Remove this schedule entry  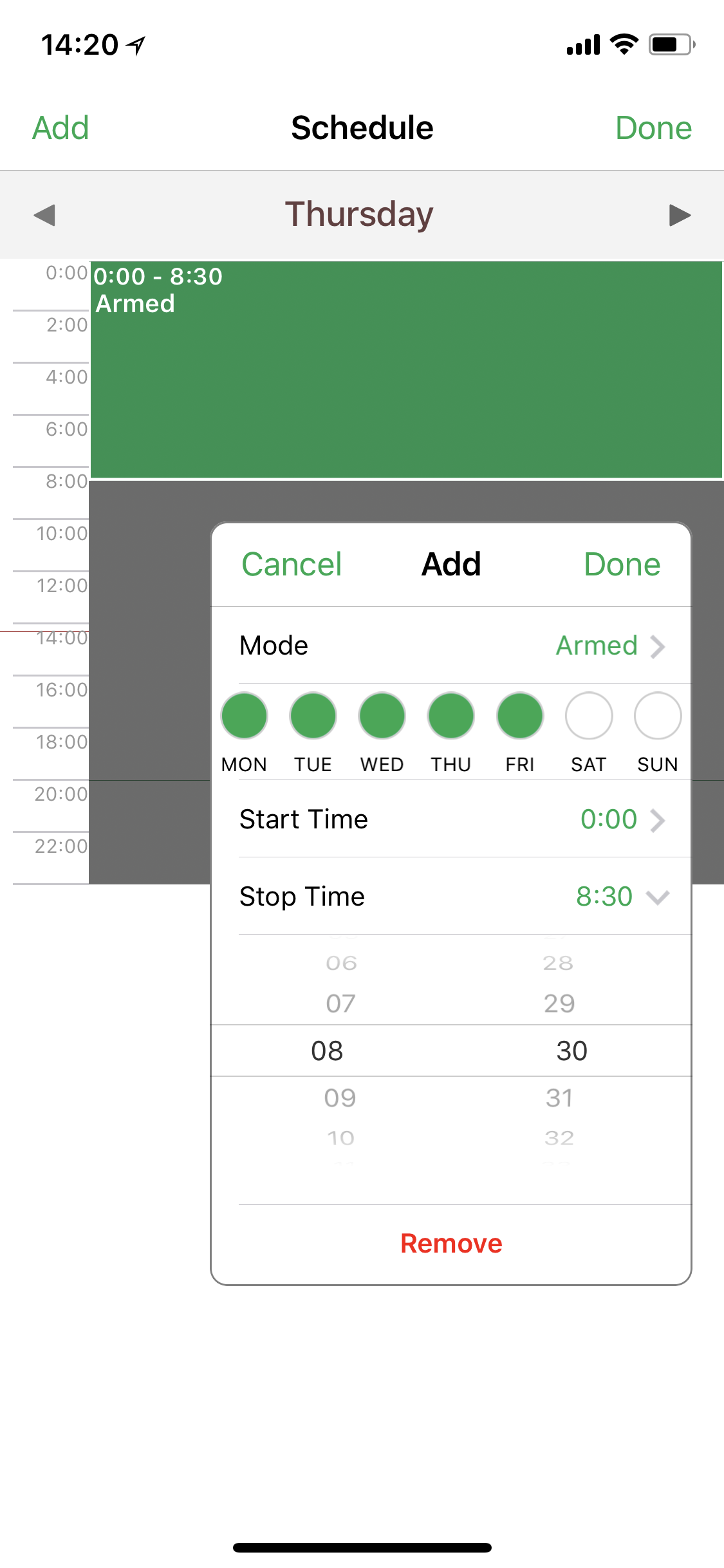(451, 1244)
